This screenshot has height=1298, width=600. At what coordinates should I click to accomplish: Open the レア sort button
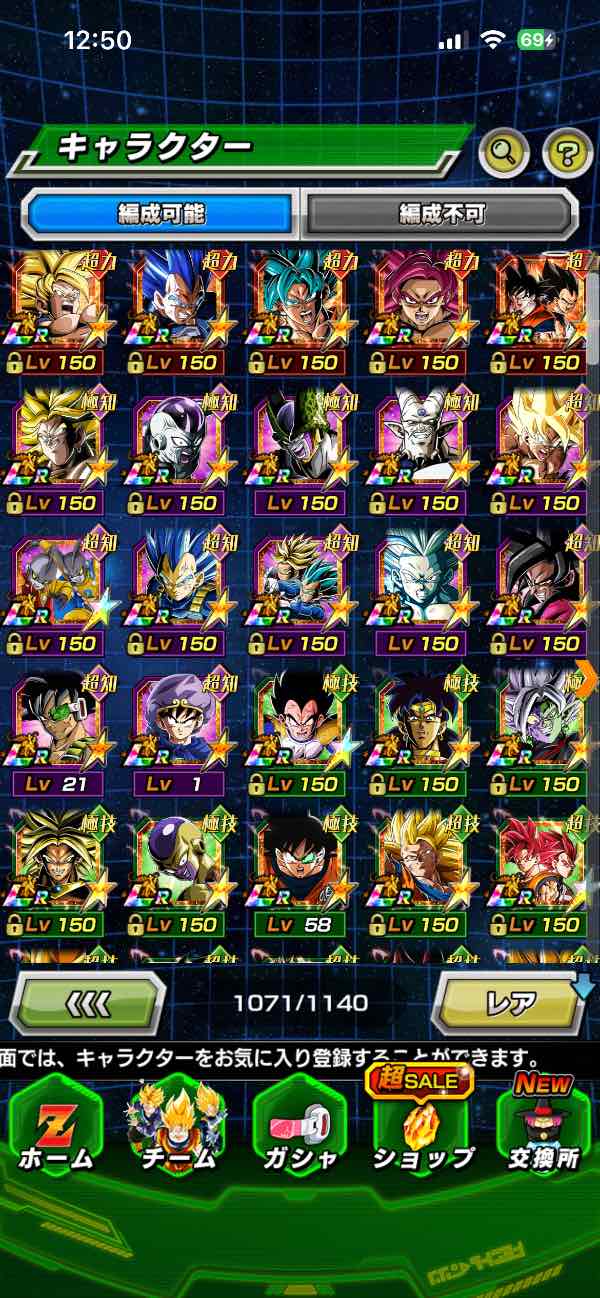[509, 1001]
